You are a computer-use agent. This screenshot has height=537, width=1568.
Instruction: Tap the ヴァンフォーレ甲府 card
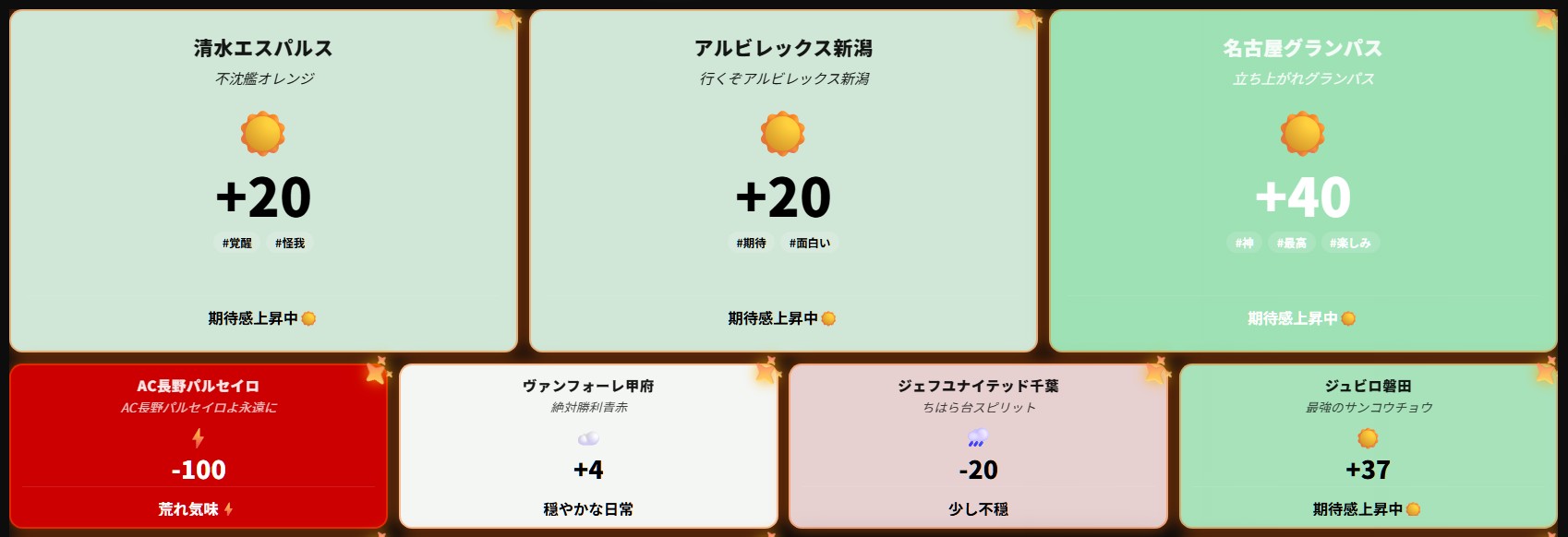588,447
